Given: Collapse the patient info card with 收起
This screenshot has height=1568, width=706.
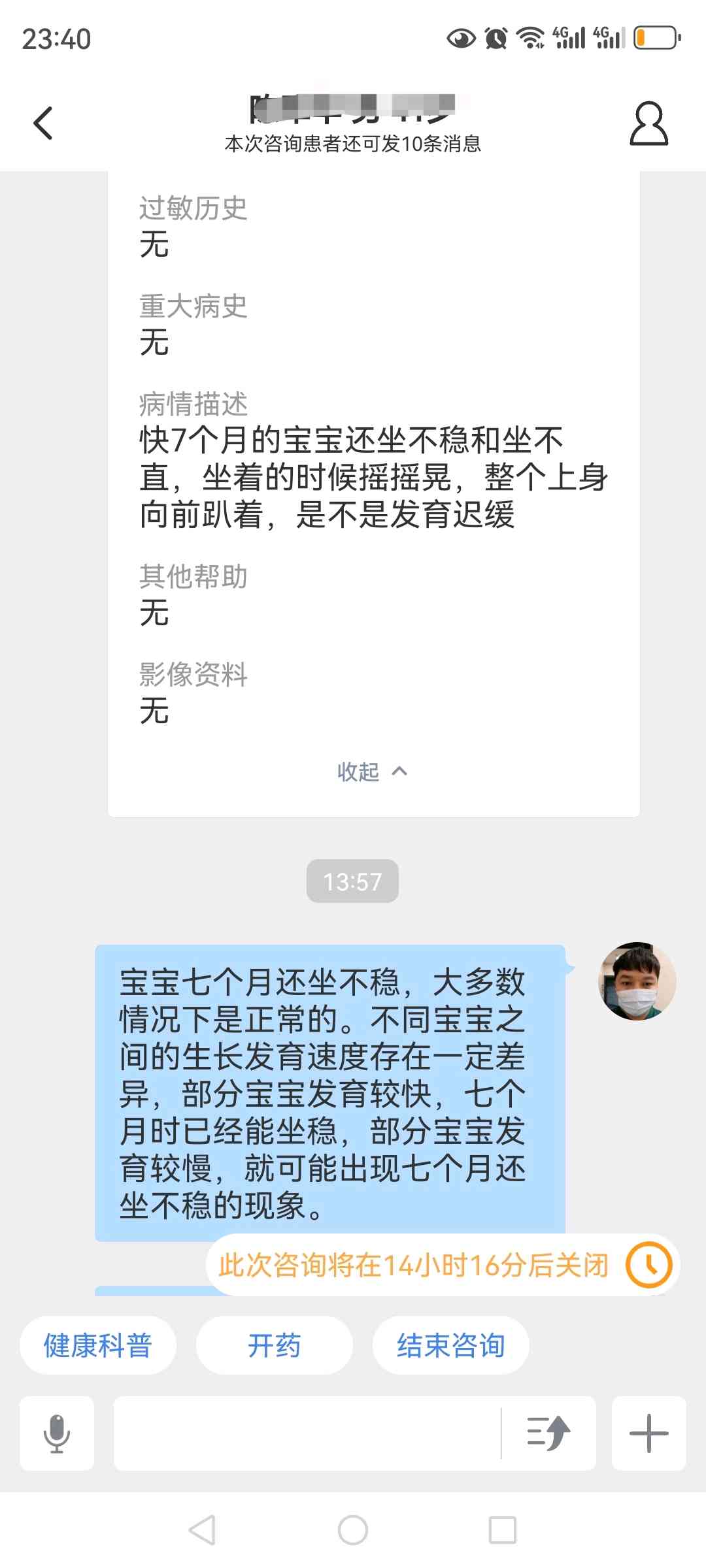Looking at the screenshot, I should (x=372, y=772).
